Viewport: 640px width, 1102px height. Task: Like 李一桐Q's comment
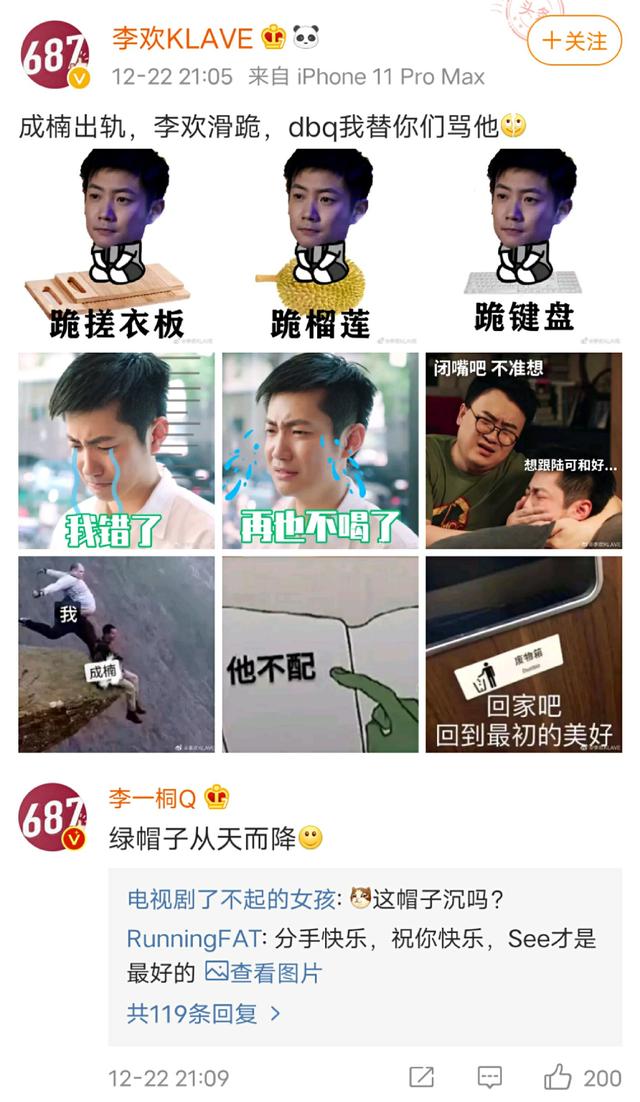pyautogui.click(x=558, y=1077)
